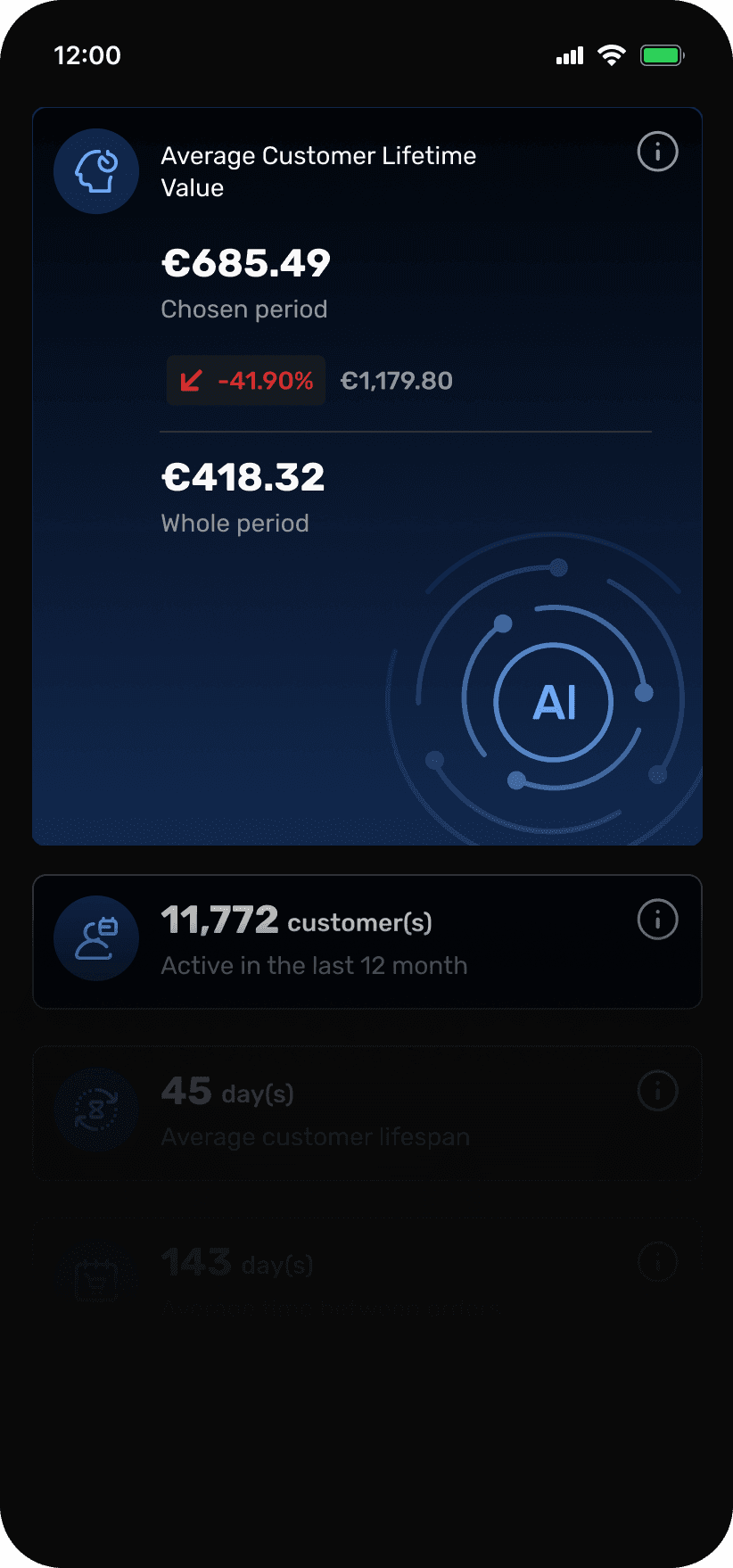The image size is (733, 1568).
Task: Tap the hourglass icon for customer lifespan
Action: point(96,1110)
